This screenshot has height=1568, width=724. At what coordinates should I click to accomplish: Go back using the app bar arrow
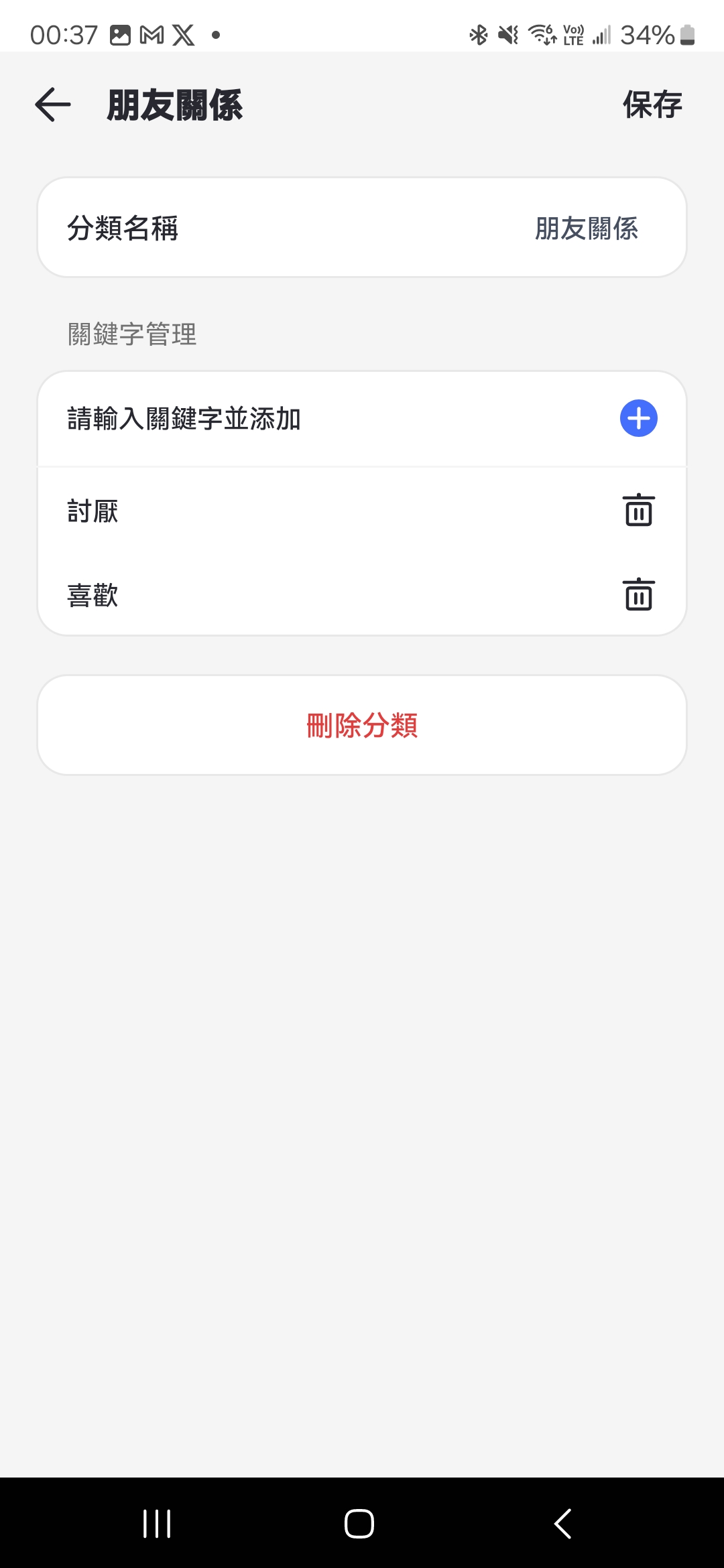[x=53, y=105]
